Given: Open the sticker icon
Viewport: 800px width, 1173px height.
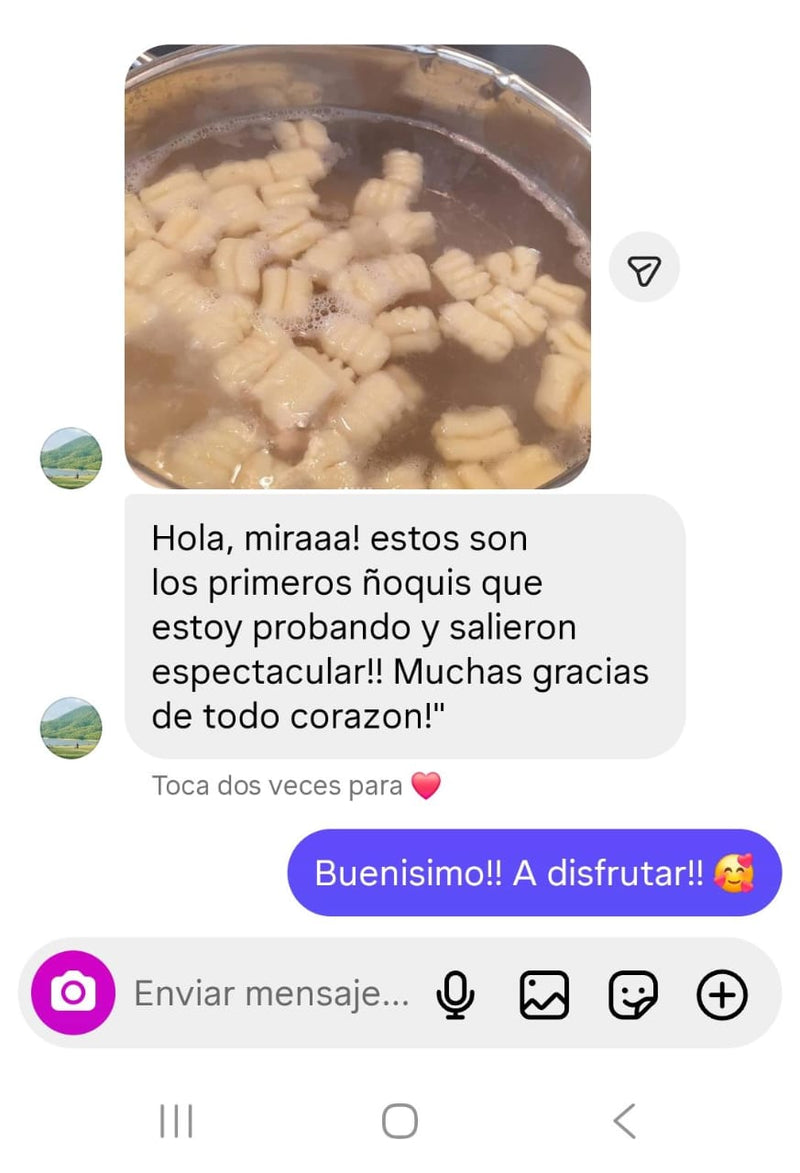Looking at the screenshot, I should (x=632, y=993).
